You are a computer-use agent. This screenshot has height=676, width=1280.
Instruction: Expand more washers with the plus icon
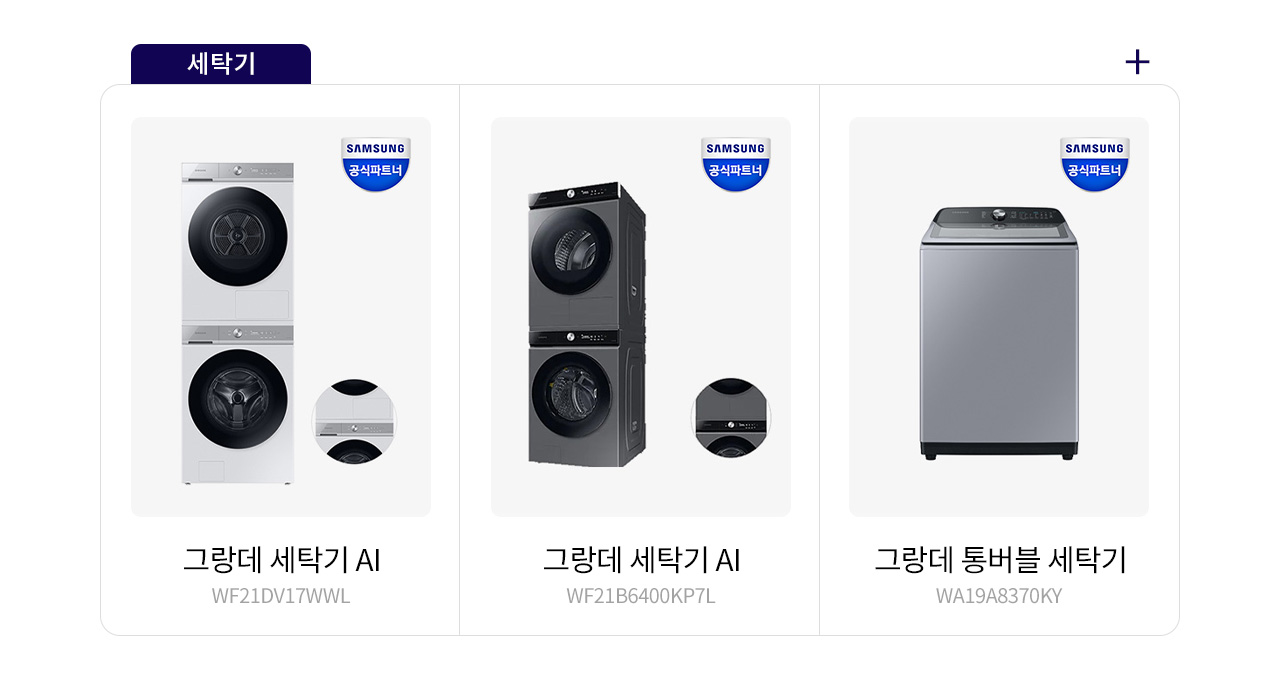(x=1137, y=62)
